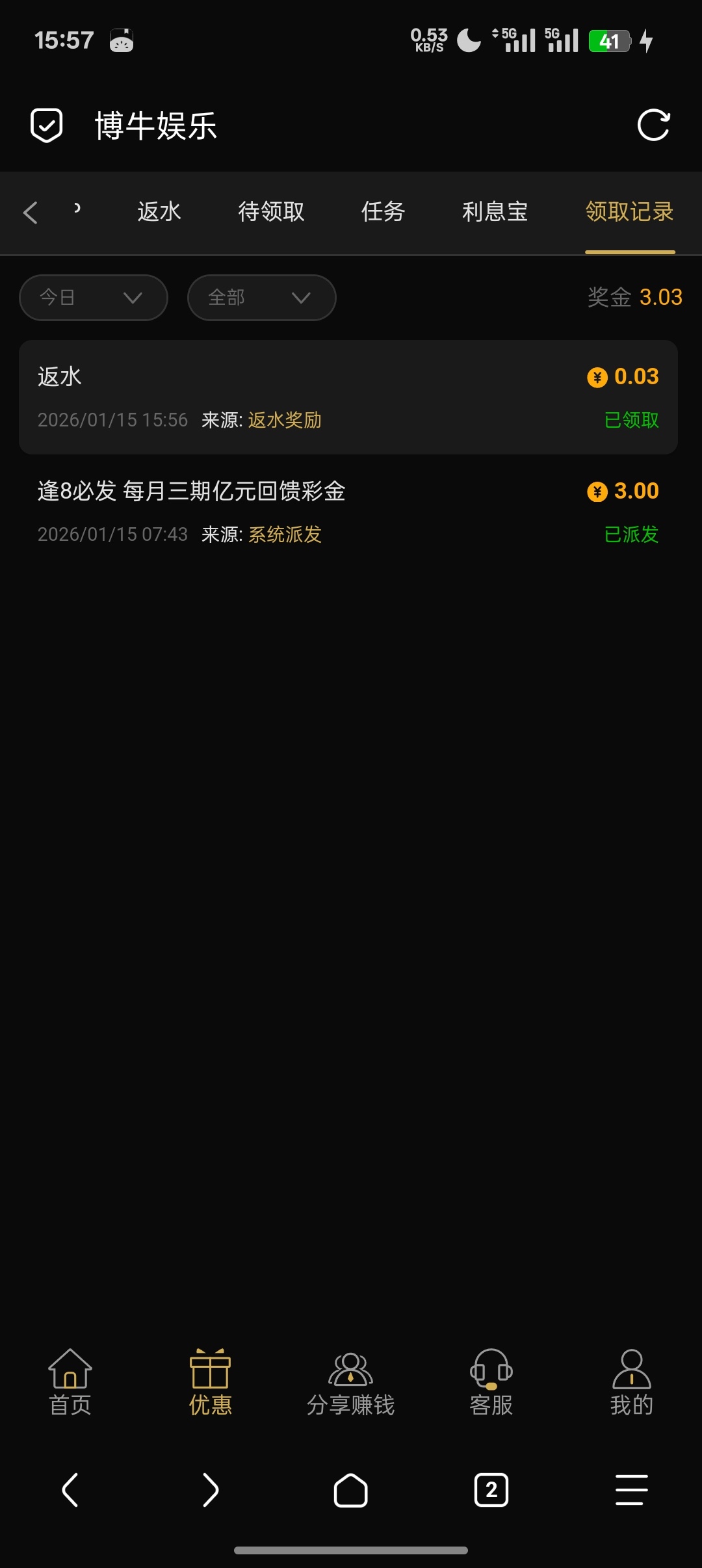This screenshot has width=702, height=1568.
Task: Contact 客服 from the bottom bar
Action: [491, 1383]
